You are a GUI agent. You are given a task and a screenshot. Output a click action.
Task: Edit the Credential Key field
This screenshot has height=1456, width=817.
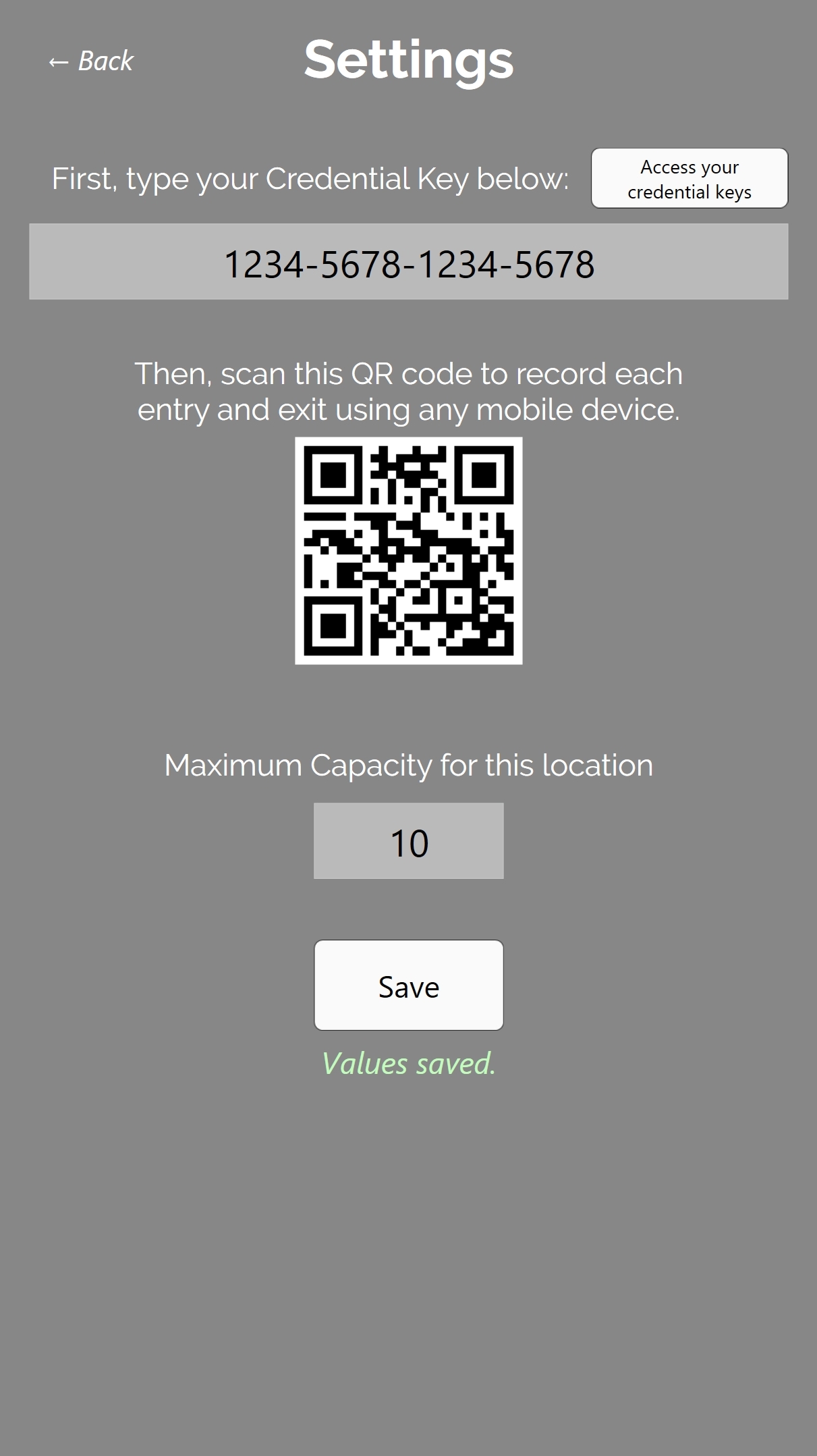(x=408, y=262)
